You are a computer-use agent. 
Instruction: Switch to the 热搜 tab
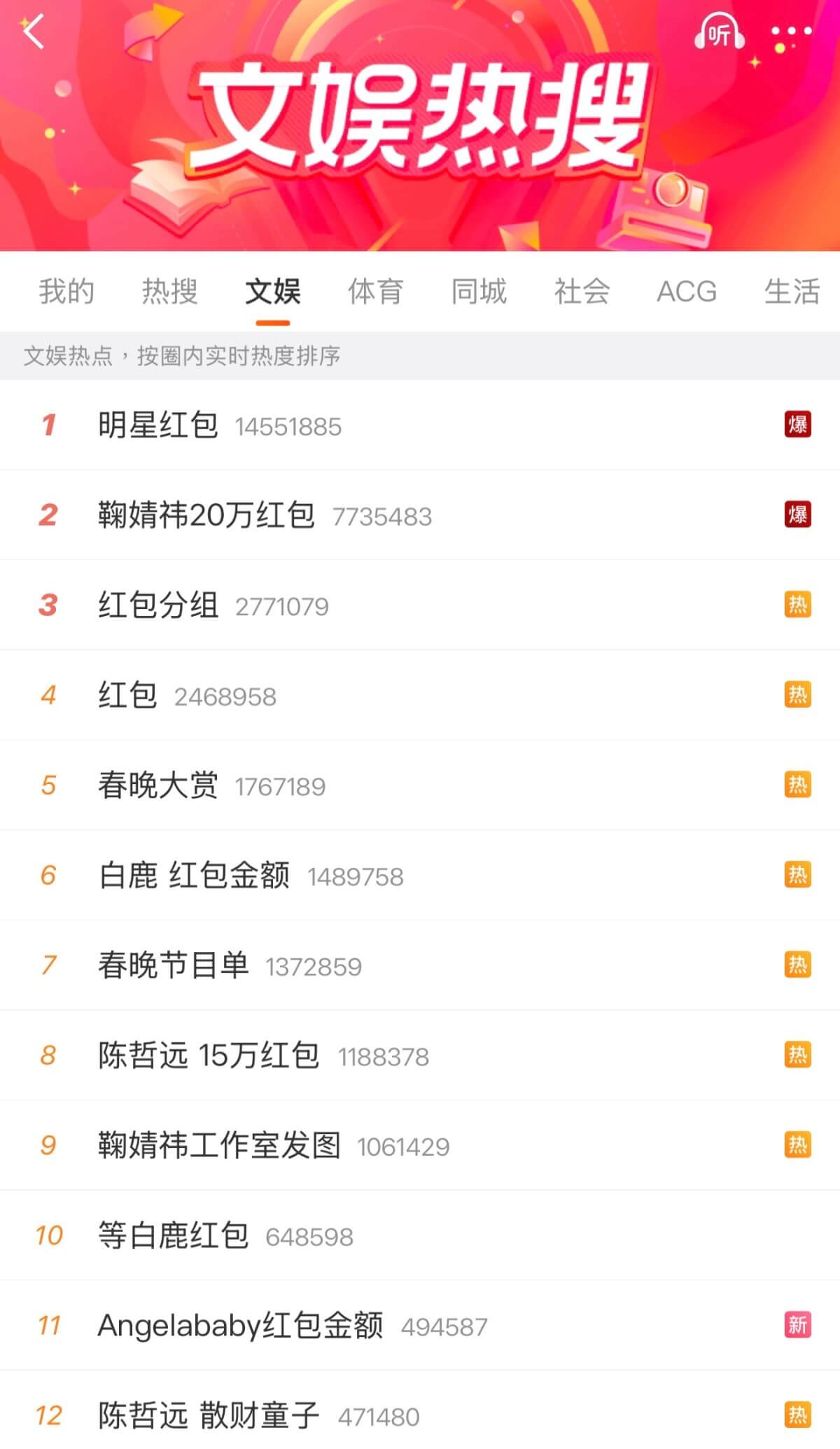coord(169,291)
